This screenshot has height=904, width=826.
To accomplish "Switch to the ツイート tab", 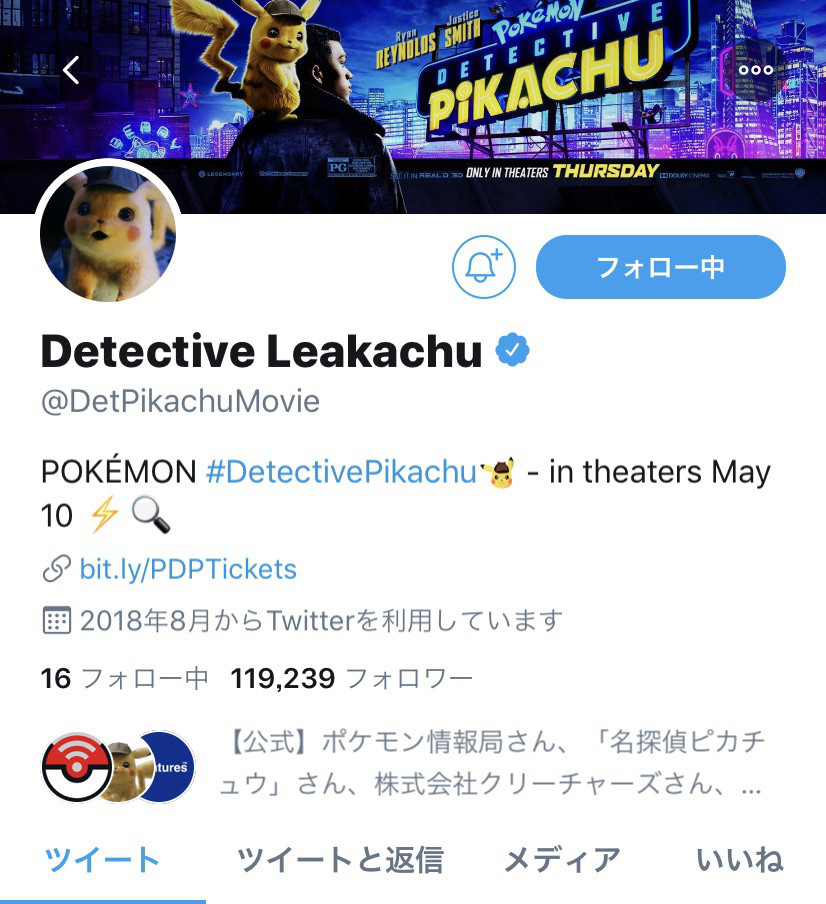I will [102, 859].
